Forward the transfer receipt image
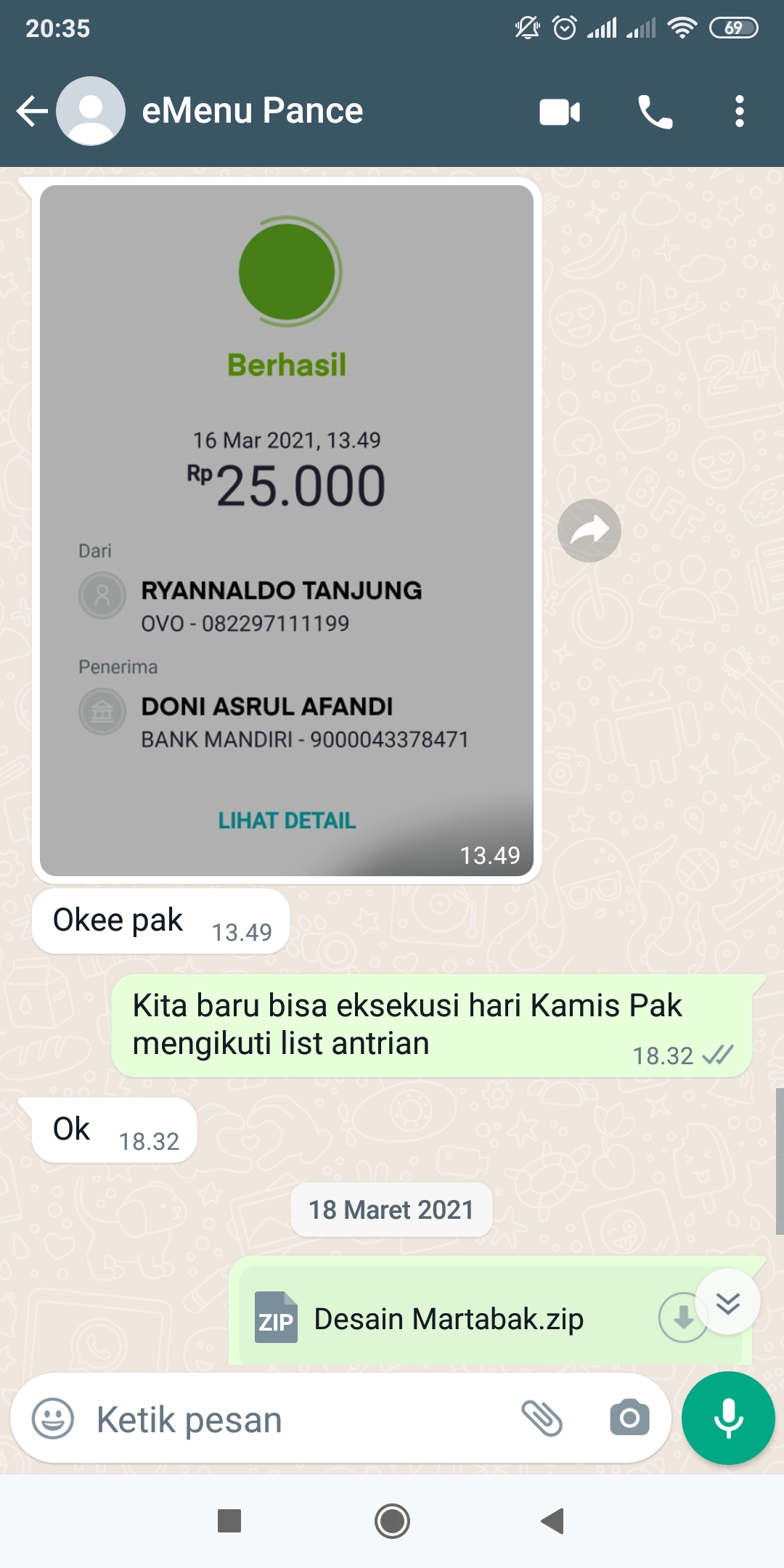 pyautogui.click(x=589, y=531)
